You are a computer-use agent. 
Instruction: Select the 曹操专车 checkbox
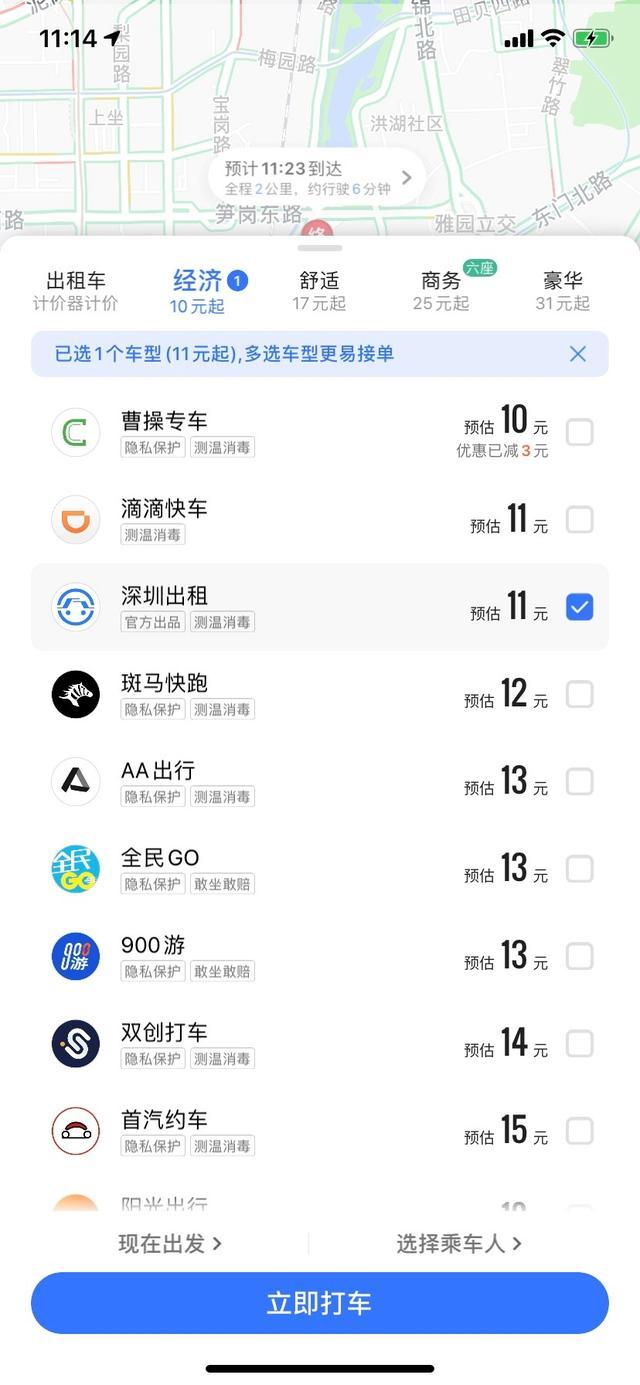click(x=580, y=432)
